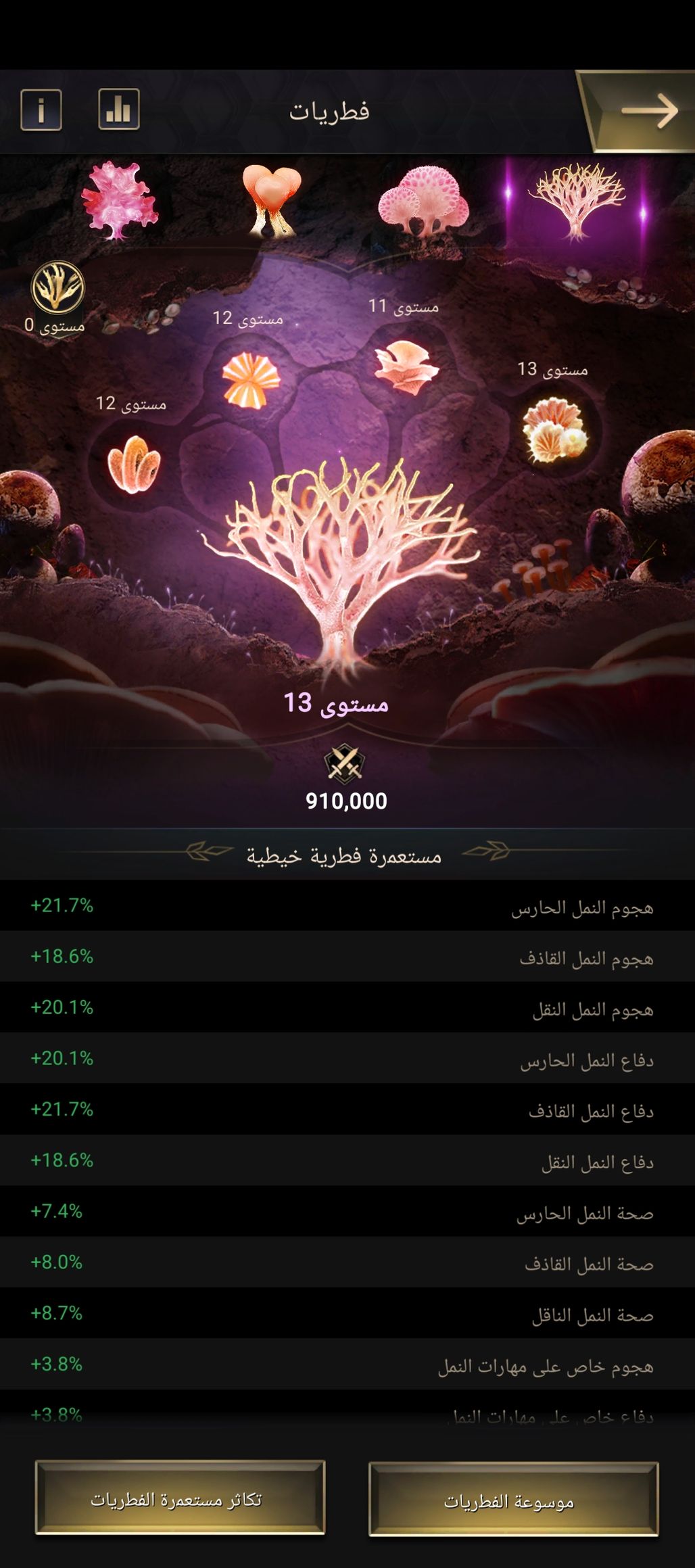Open the info icon
Viewport: 695px width, 1568px height.
click(41, 110)
